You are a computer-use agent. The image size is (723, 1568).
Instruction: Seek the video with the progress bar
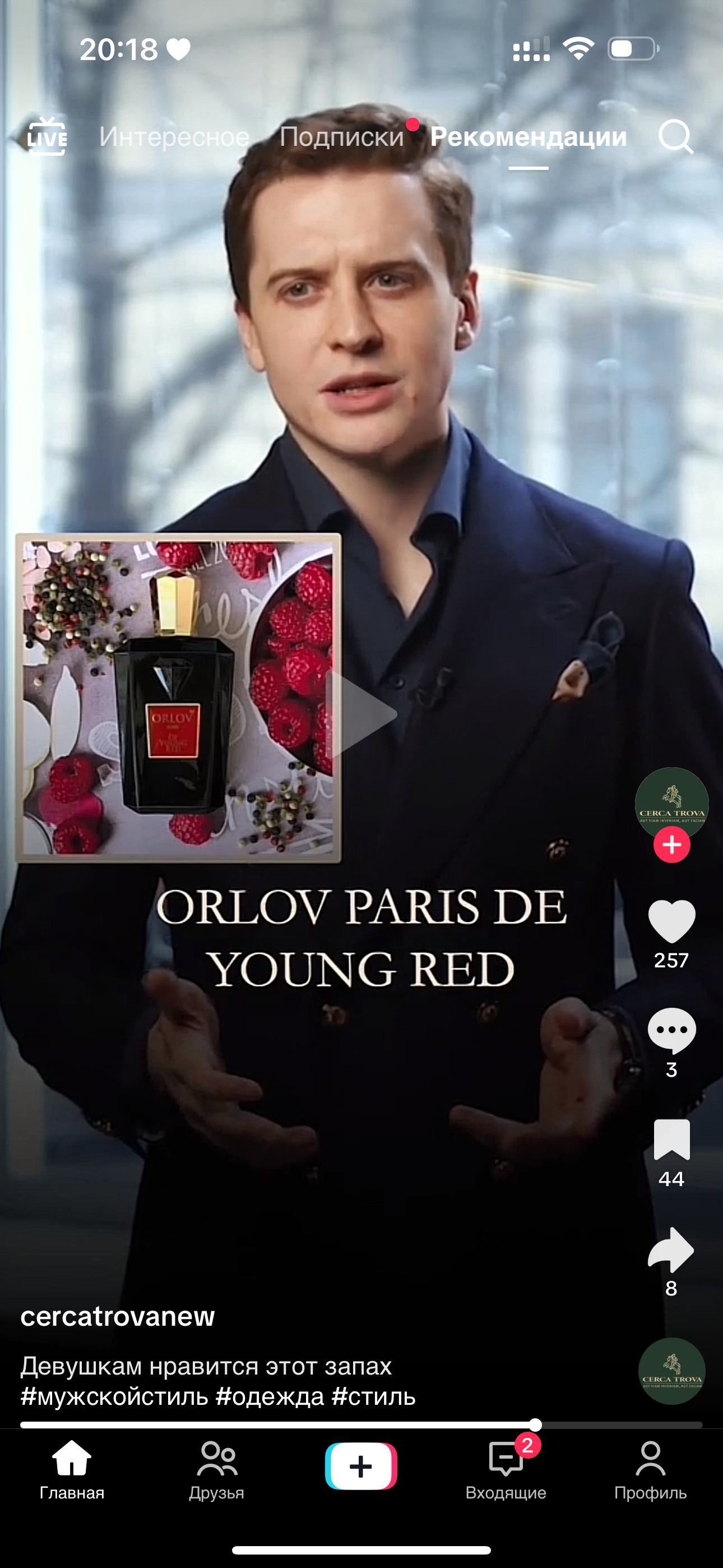pyautogui.click(x=361, y=1425)
